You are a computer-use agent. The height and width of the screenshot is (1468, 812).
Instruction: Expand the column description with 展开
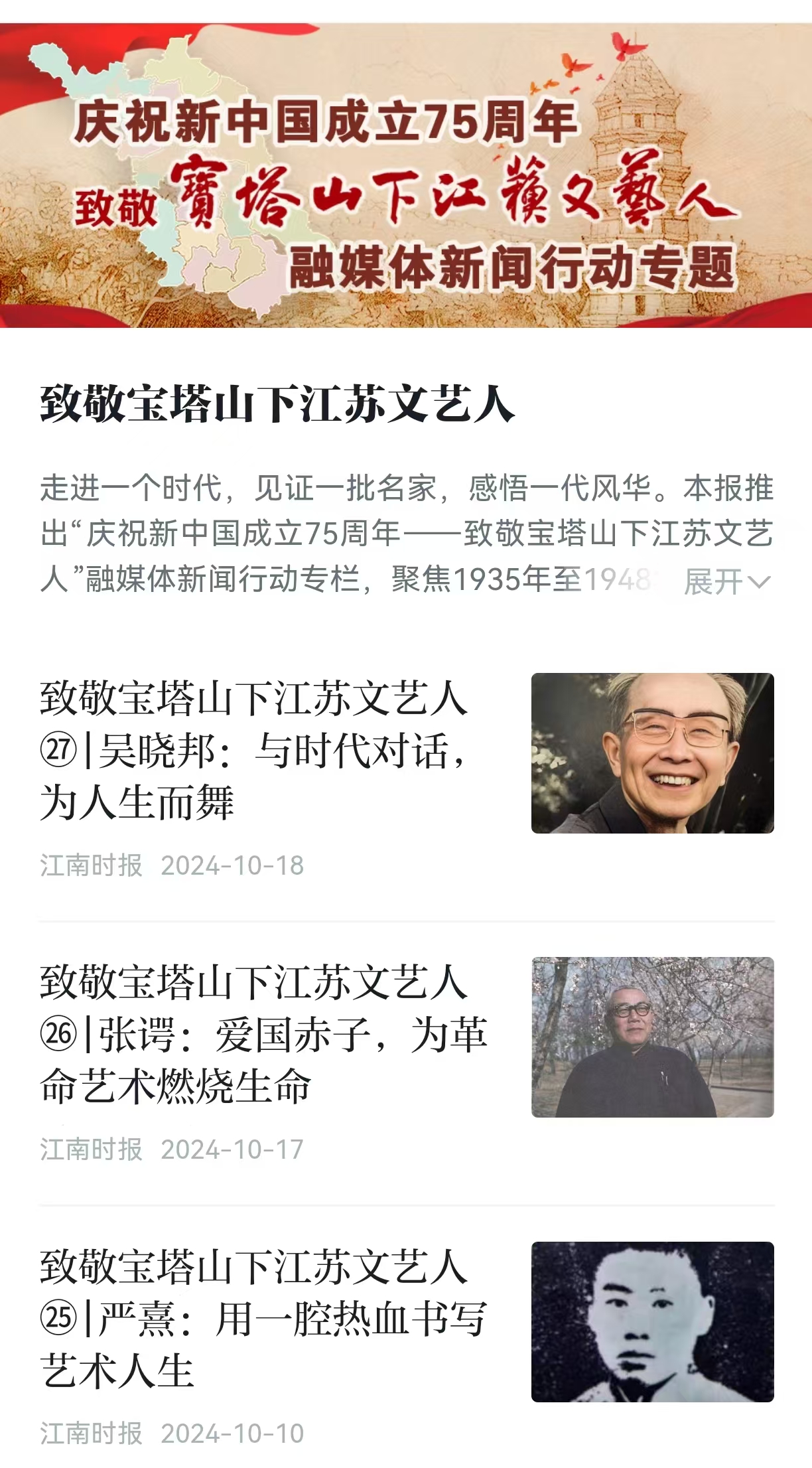point(726,582)
